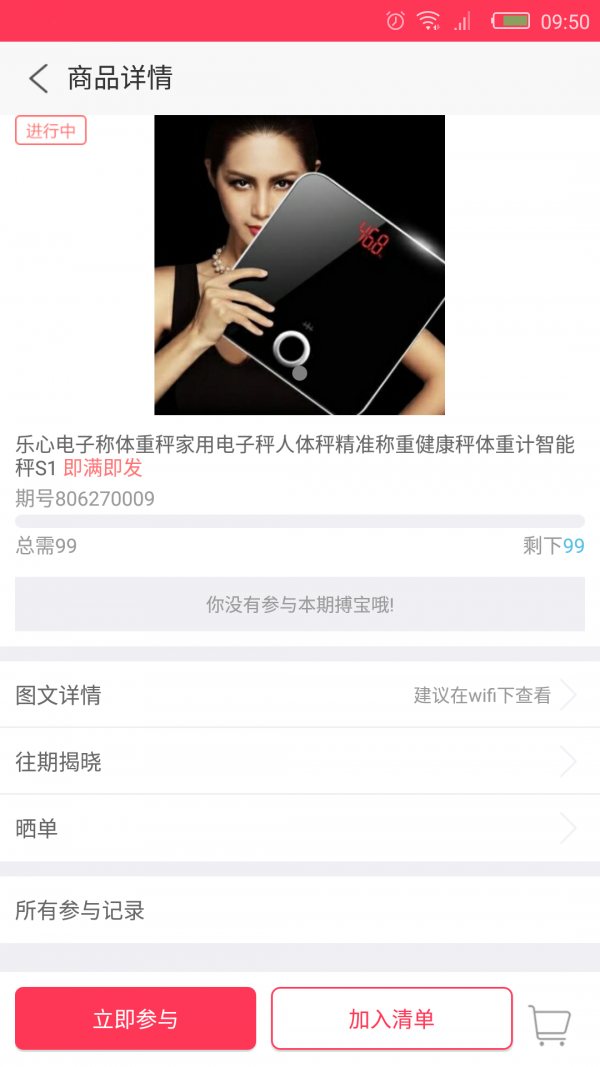Open the 晒单 row
600x1067 pixels.
(x=299, y=828)
